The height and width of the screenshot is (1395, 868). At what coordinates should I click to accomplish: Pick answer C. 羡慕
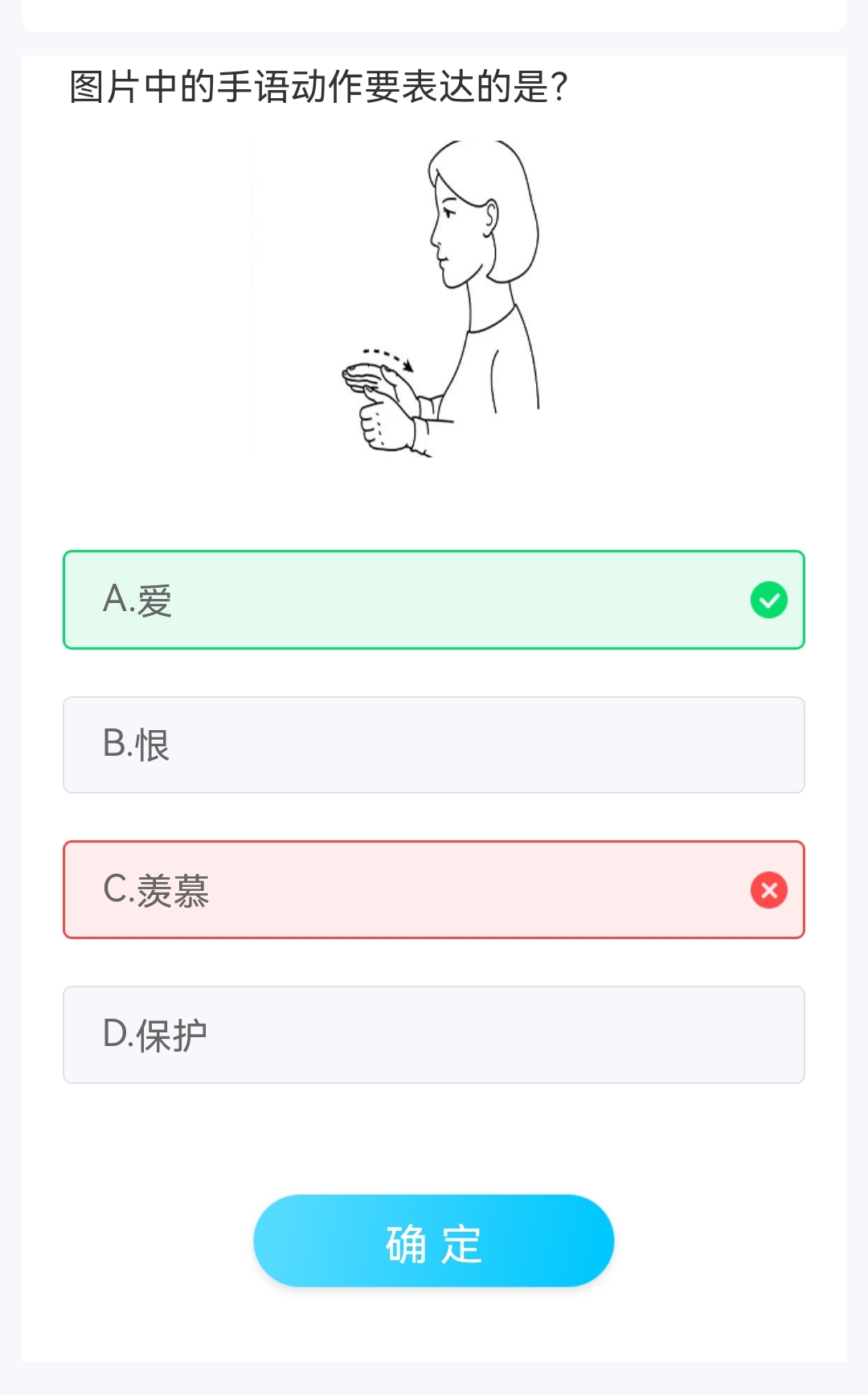(x=434, y=890)
